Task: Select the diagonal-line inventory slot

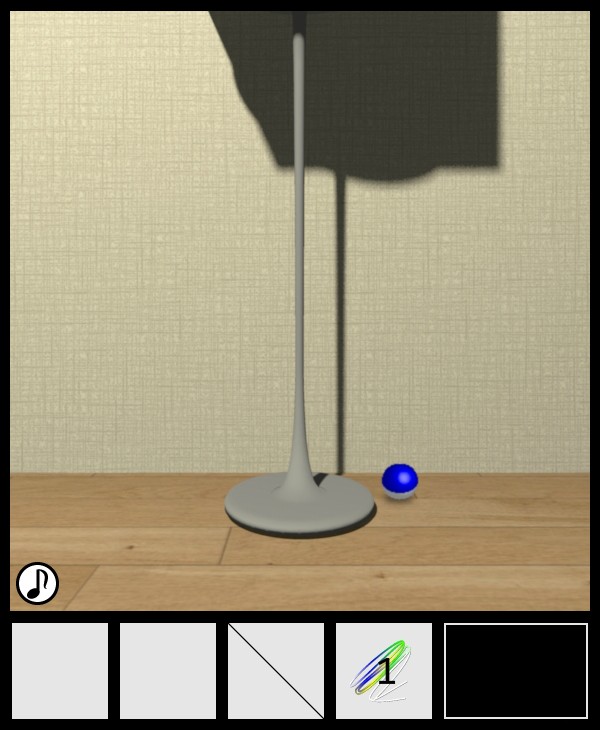Action: click(x=276, y=671)
